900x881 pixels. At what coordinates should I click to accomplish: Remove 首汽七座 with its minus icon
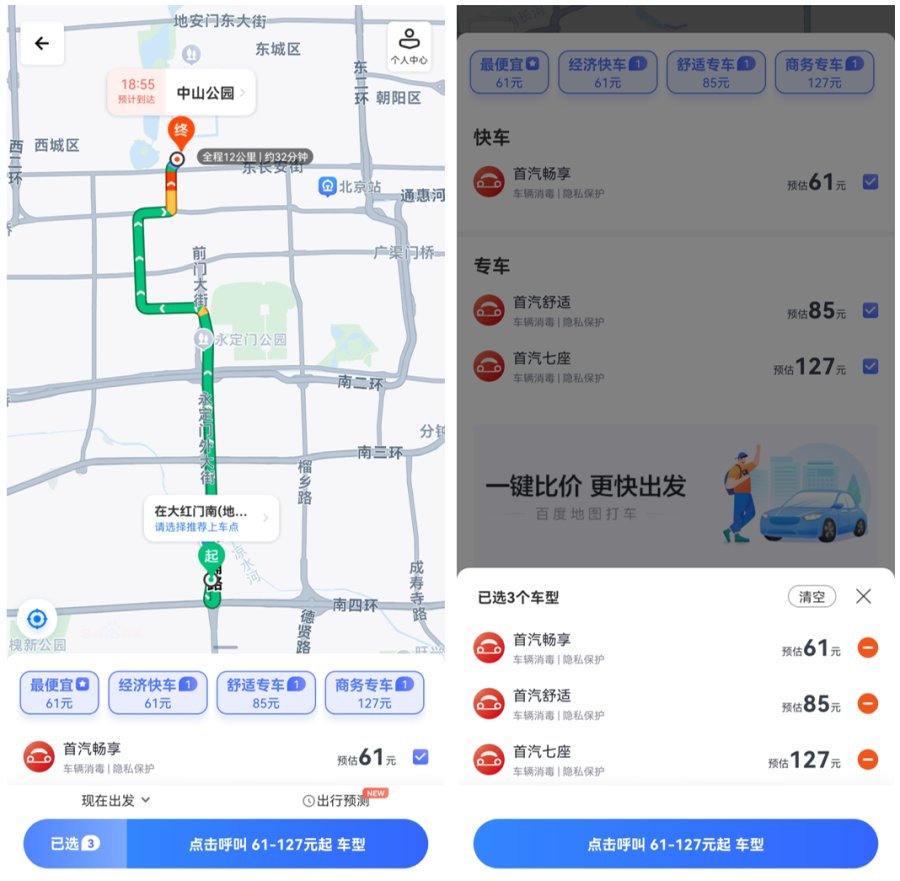(x=867, y=760)
